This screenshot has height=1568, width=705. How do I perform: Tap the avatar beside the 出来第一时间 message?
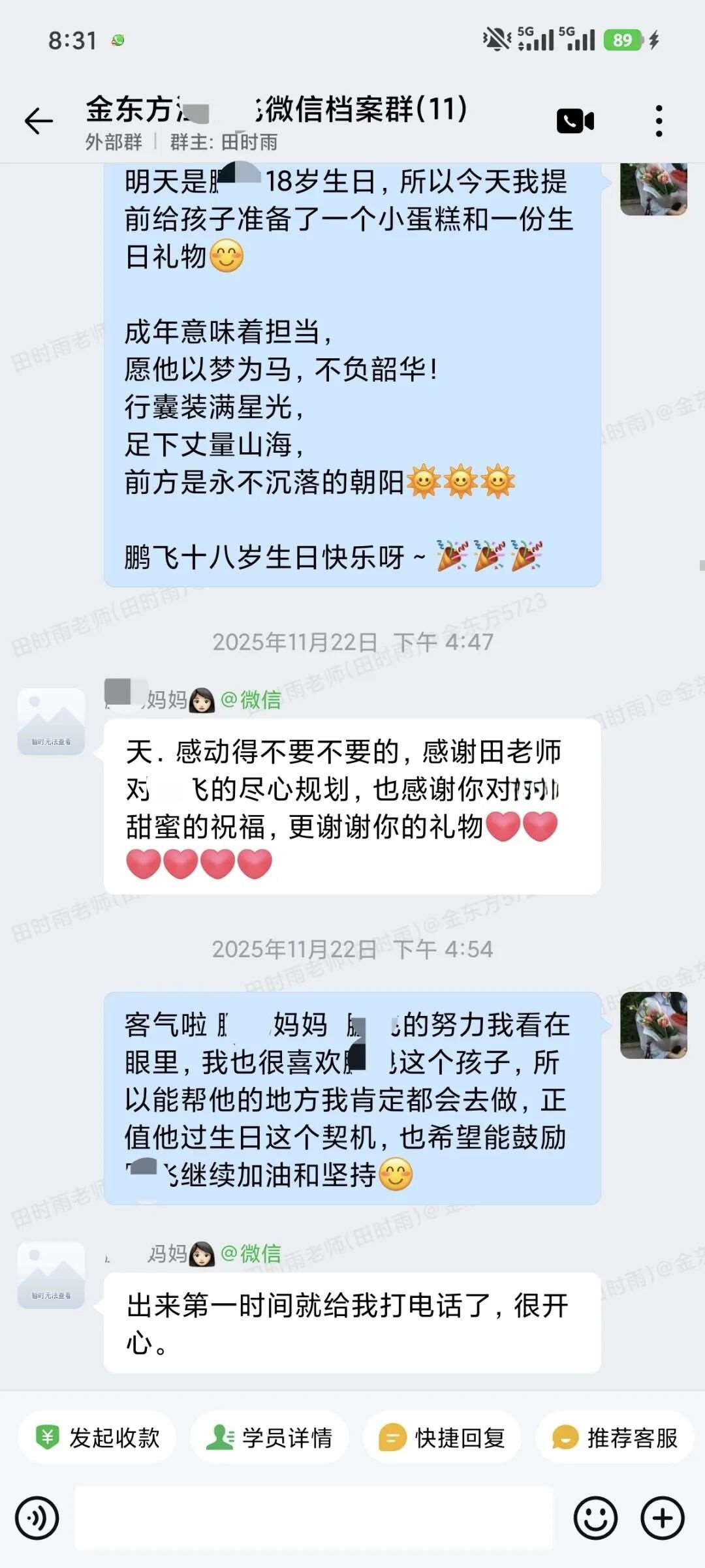coord(51,1275)
